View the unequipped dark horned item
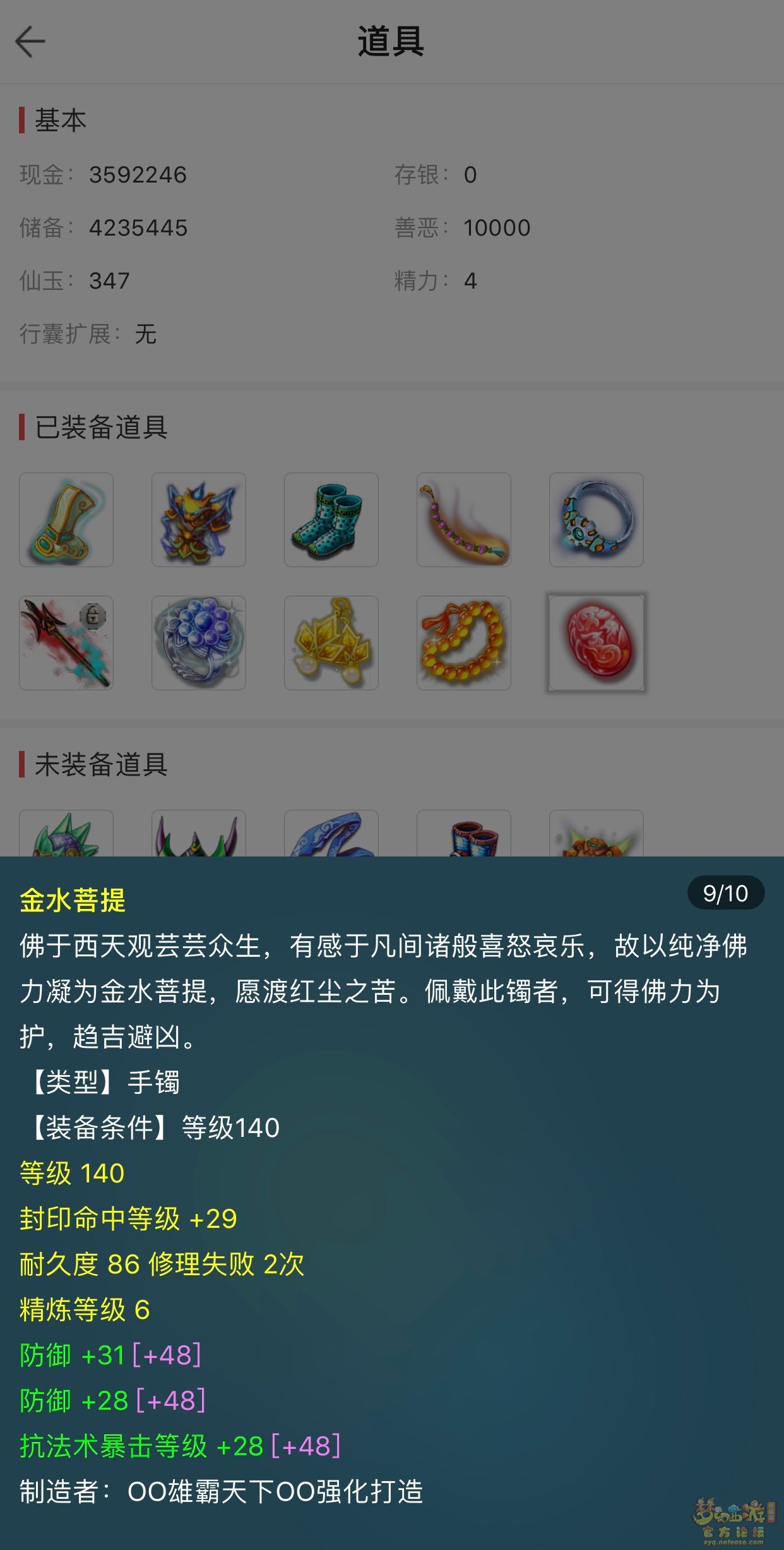The image size is (784, 1550). coord(199,835)
